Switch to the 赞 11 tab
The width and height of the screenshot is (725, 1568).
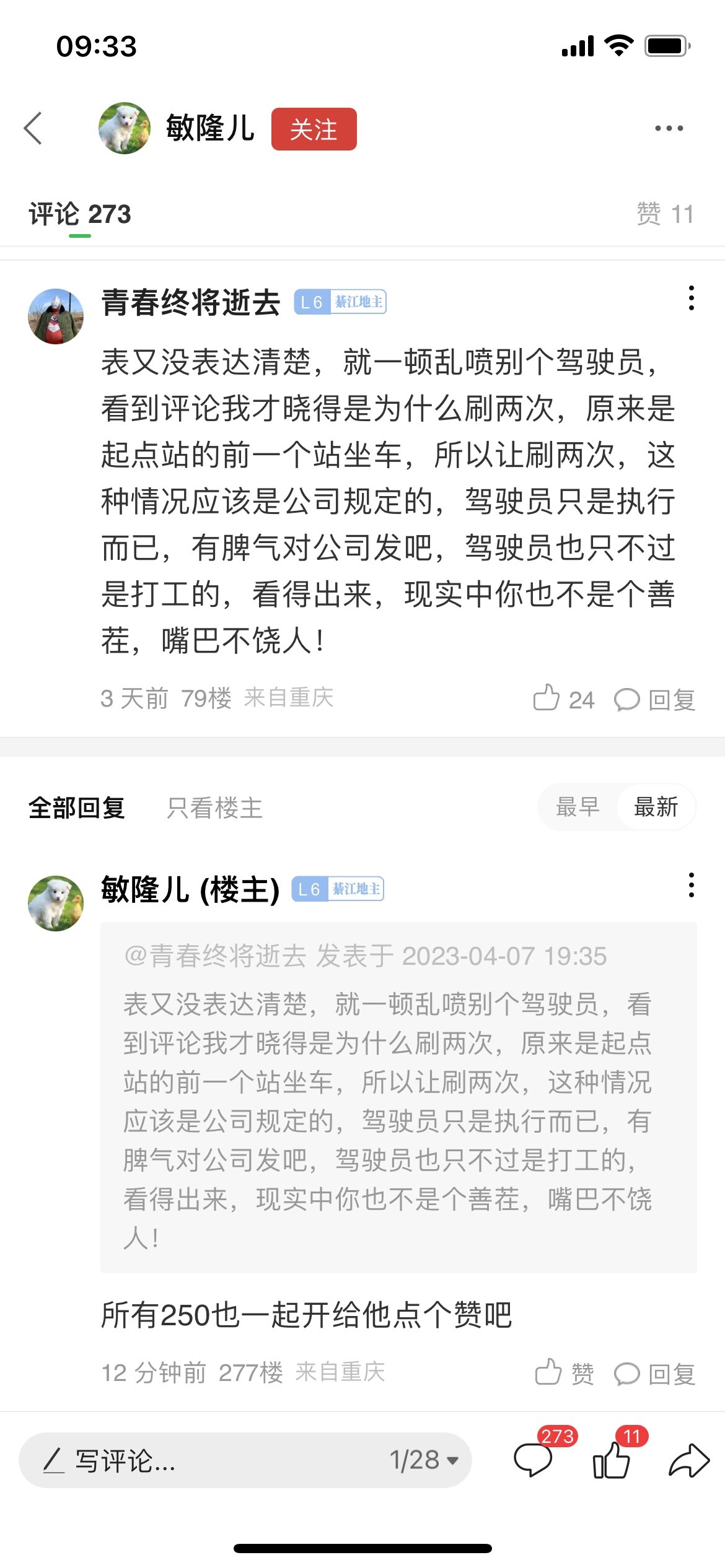[x=664, y=214]
